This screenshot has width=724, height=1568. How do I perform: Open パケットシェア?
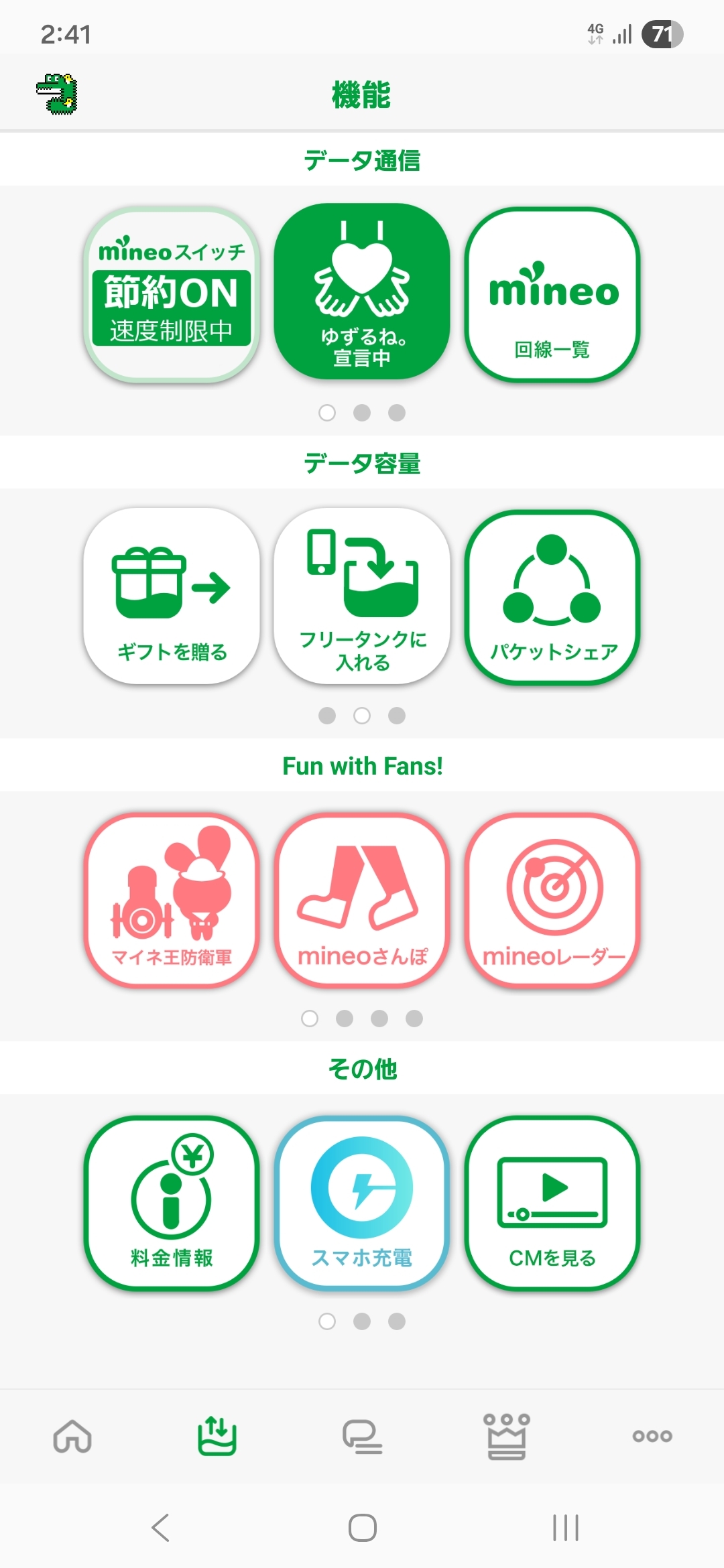click(x=552, y=597)
